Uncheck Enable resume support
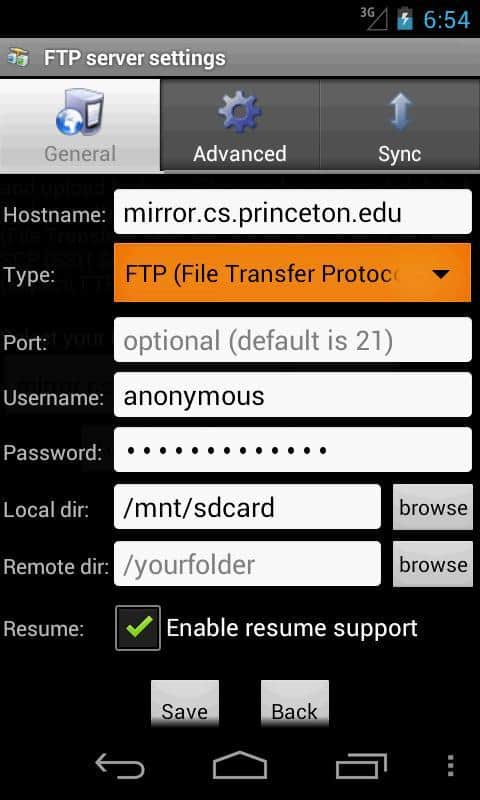Image resolution: width=480 pixels, height=800 pixels. (x=138, y=628)
